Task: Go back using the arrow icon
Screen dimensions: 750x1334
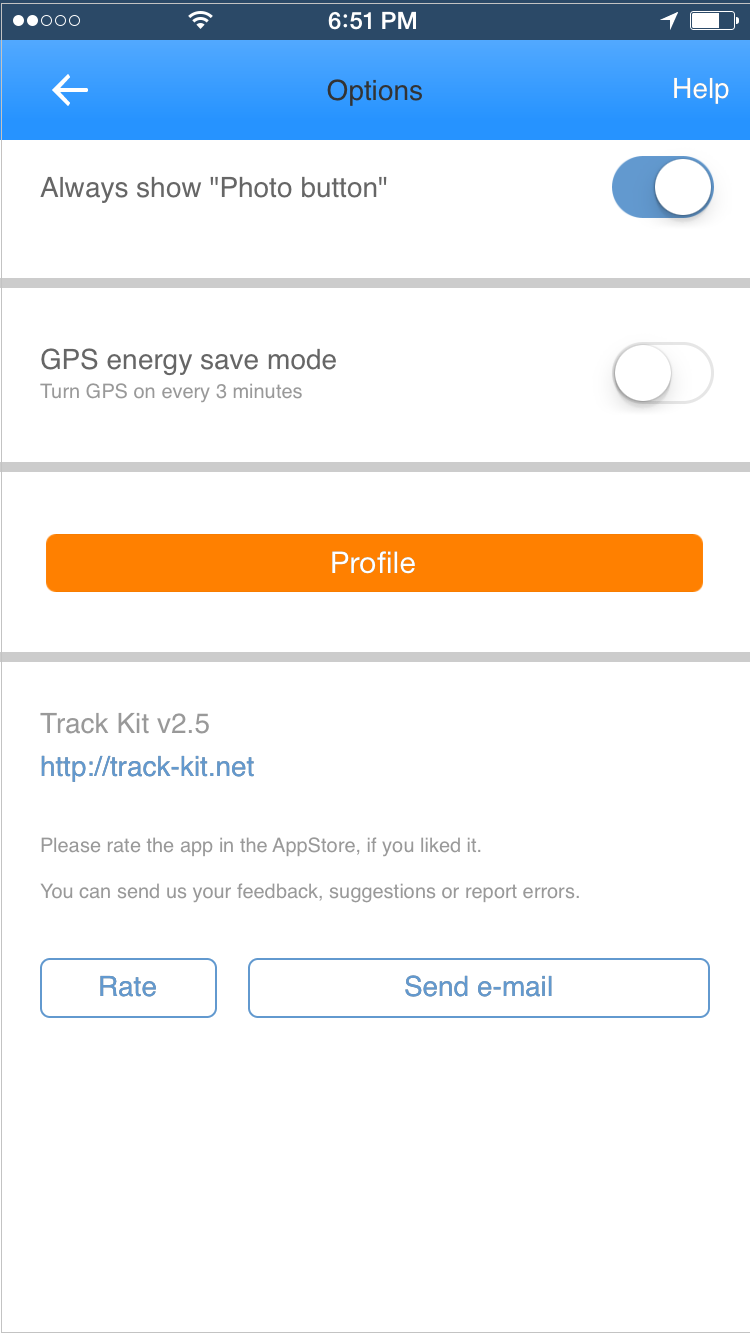Action: (70, 90)
